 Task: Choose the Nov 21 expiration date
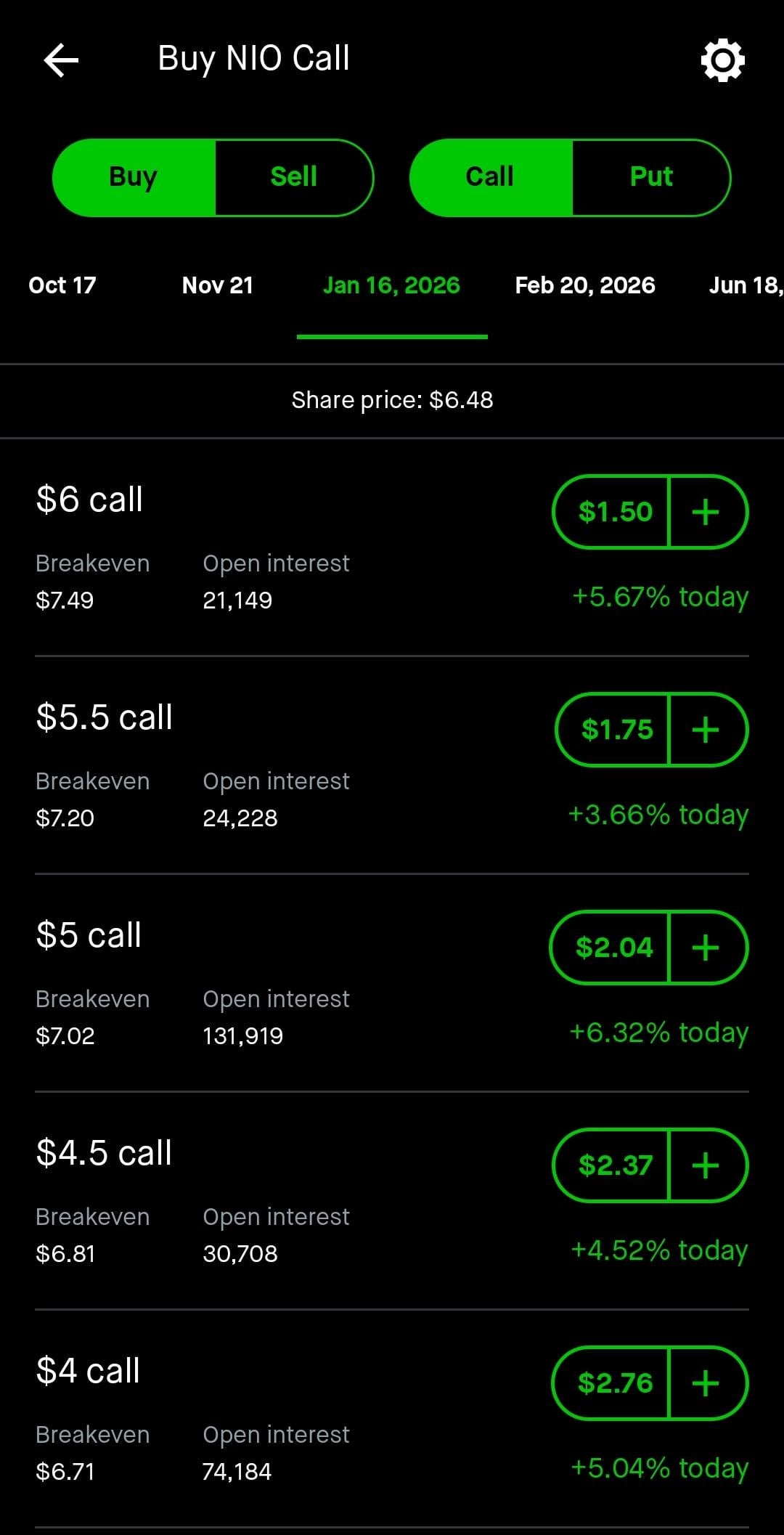point(218,285)
